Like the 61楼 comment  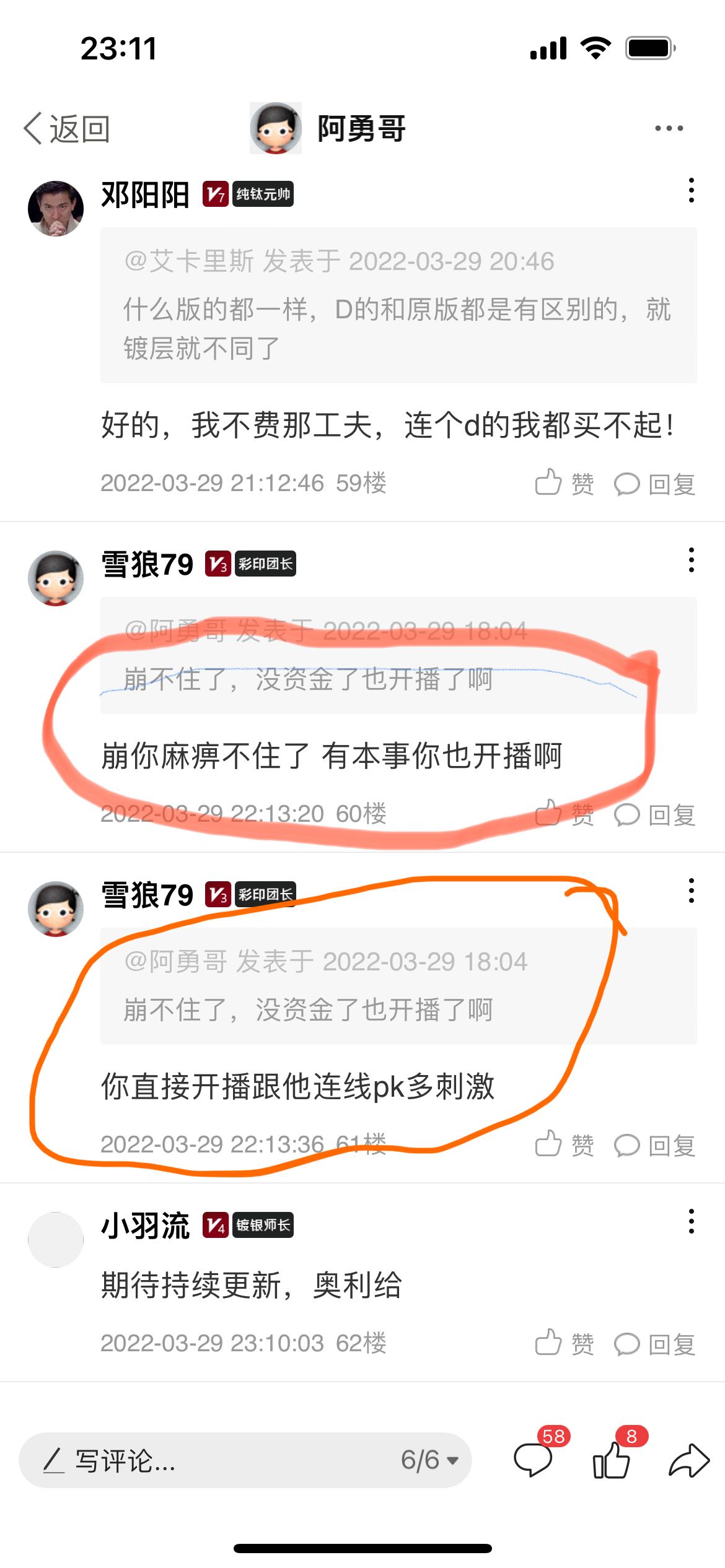coord(564,1144)
